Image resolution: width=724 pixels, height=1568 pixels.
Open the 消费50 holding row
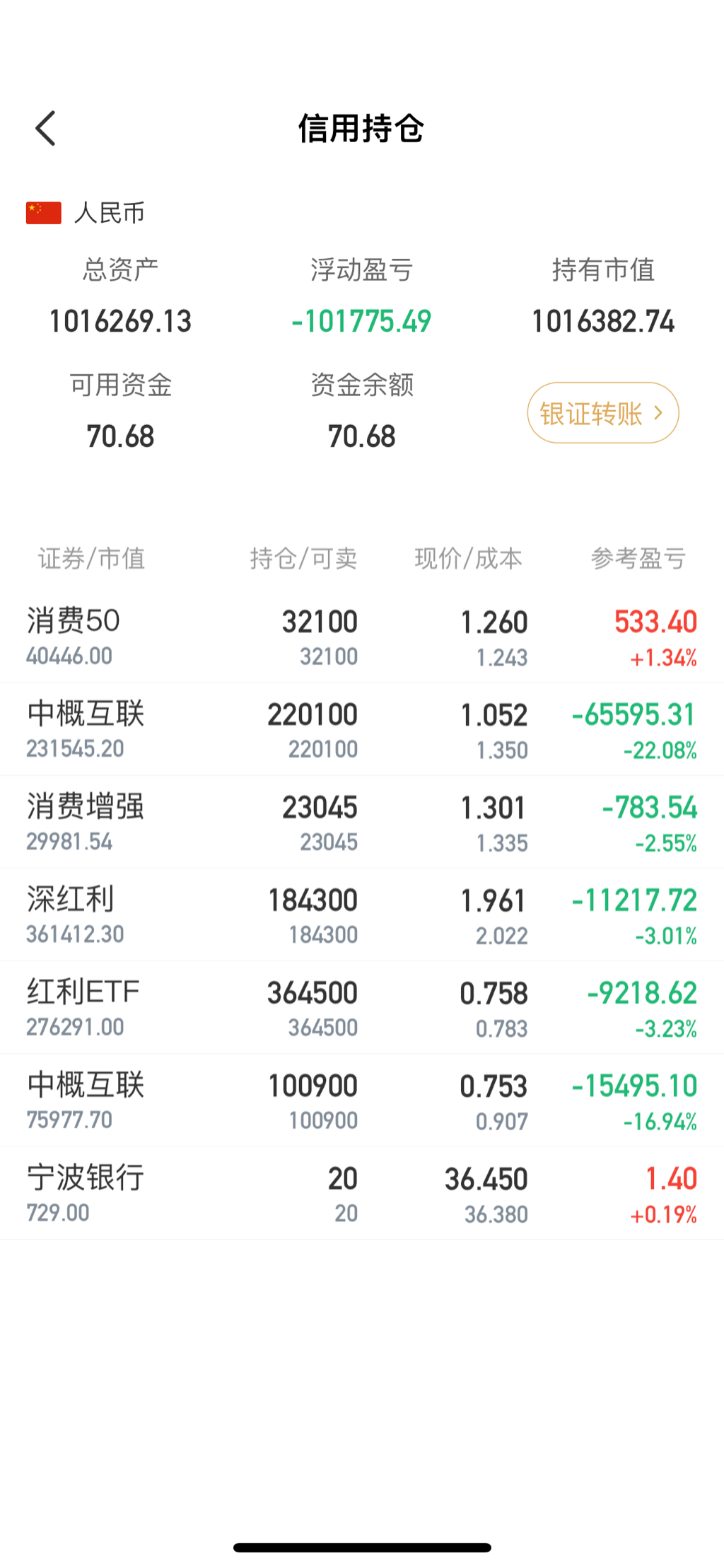[362, 637]
